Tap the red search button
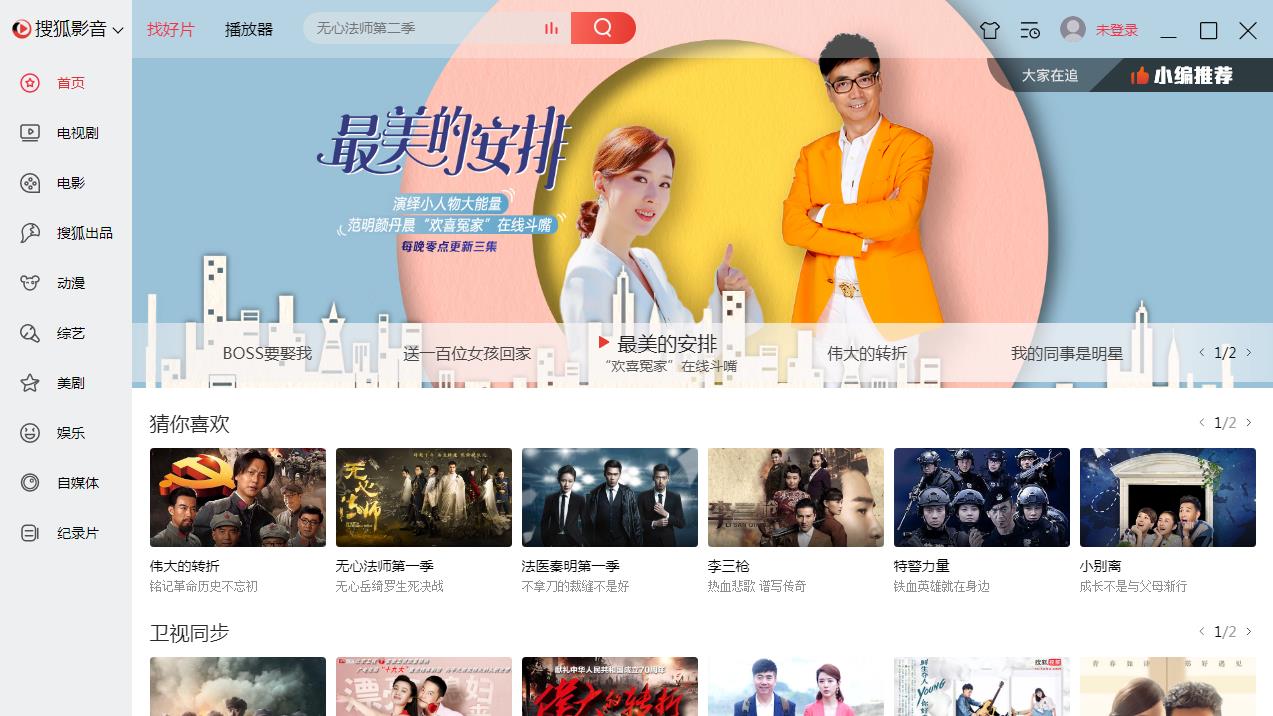Screen dimensions: 1273x716 [603, 28]
